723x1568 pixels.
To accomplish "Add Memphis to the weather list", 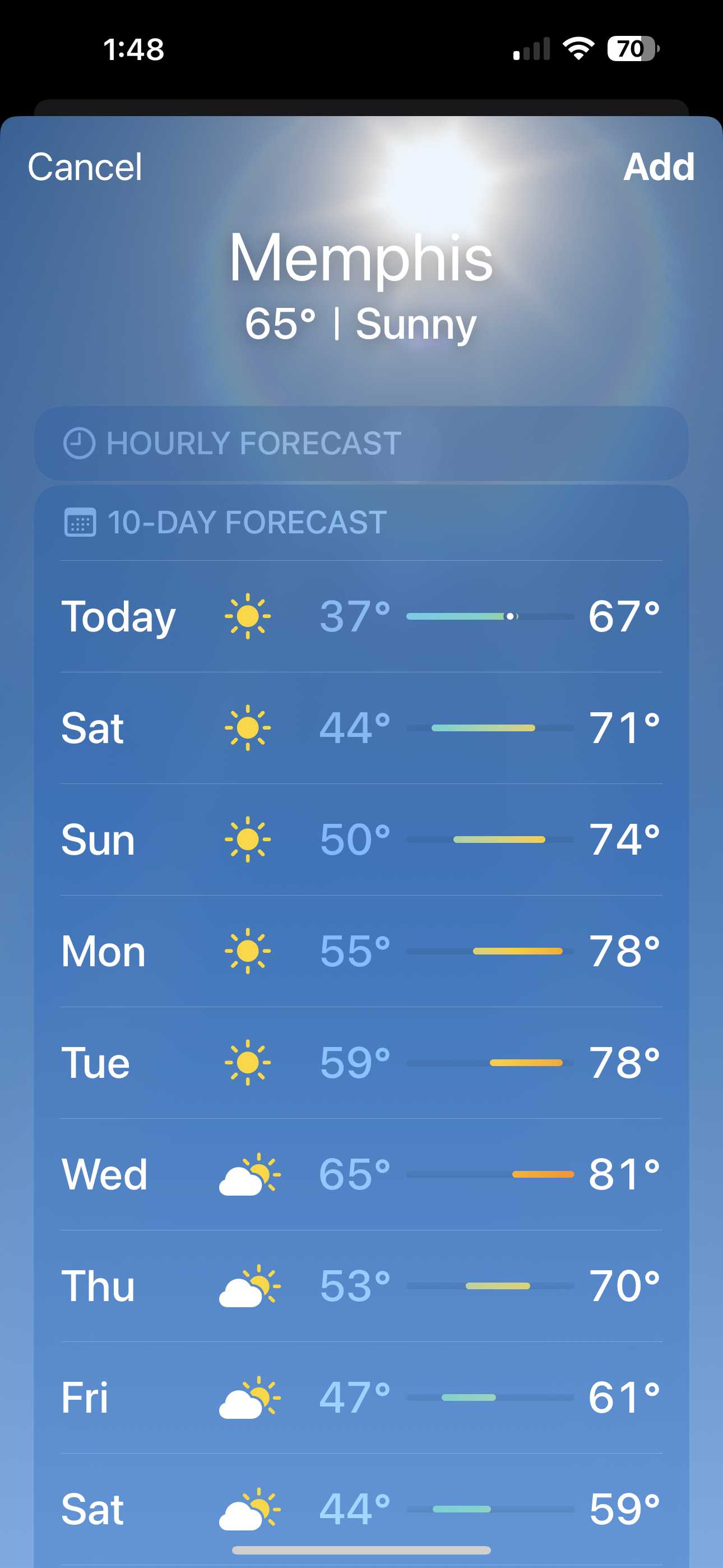I will pos(659,167).
